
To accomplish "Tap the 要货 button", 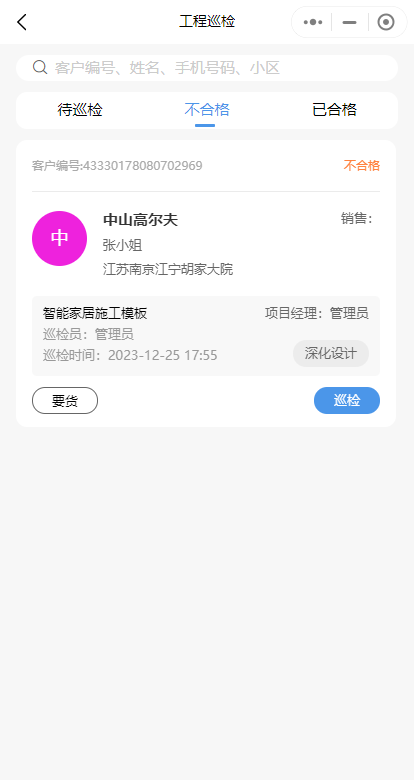I will pos(65,400).
